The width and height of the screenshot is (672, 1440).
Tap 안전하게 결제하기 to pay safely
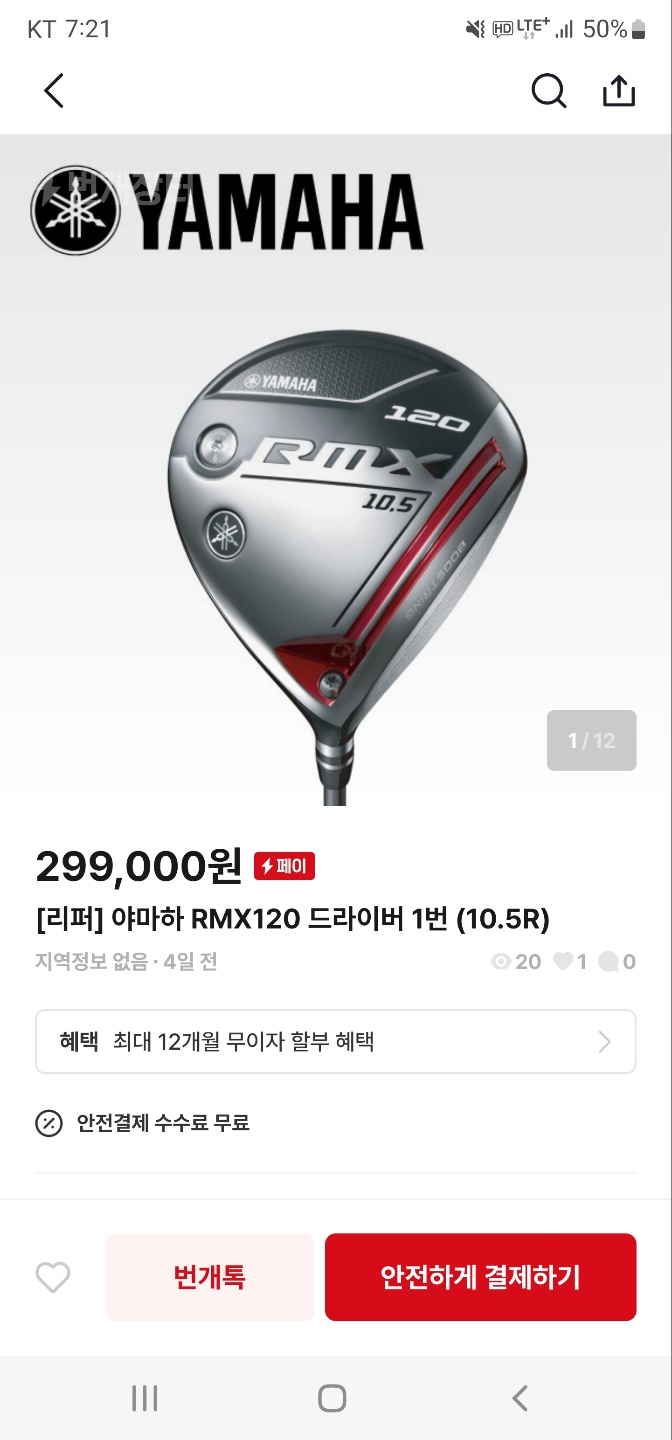480,1277
